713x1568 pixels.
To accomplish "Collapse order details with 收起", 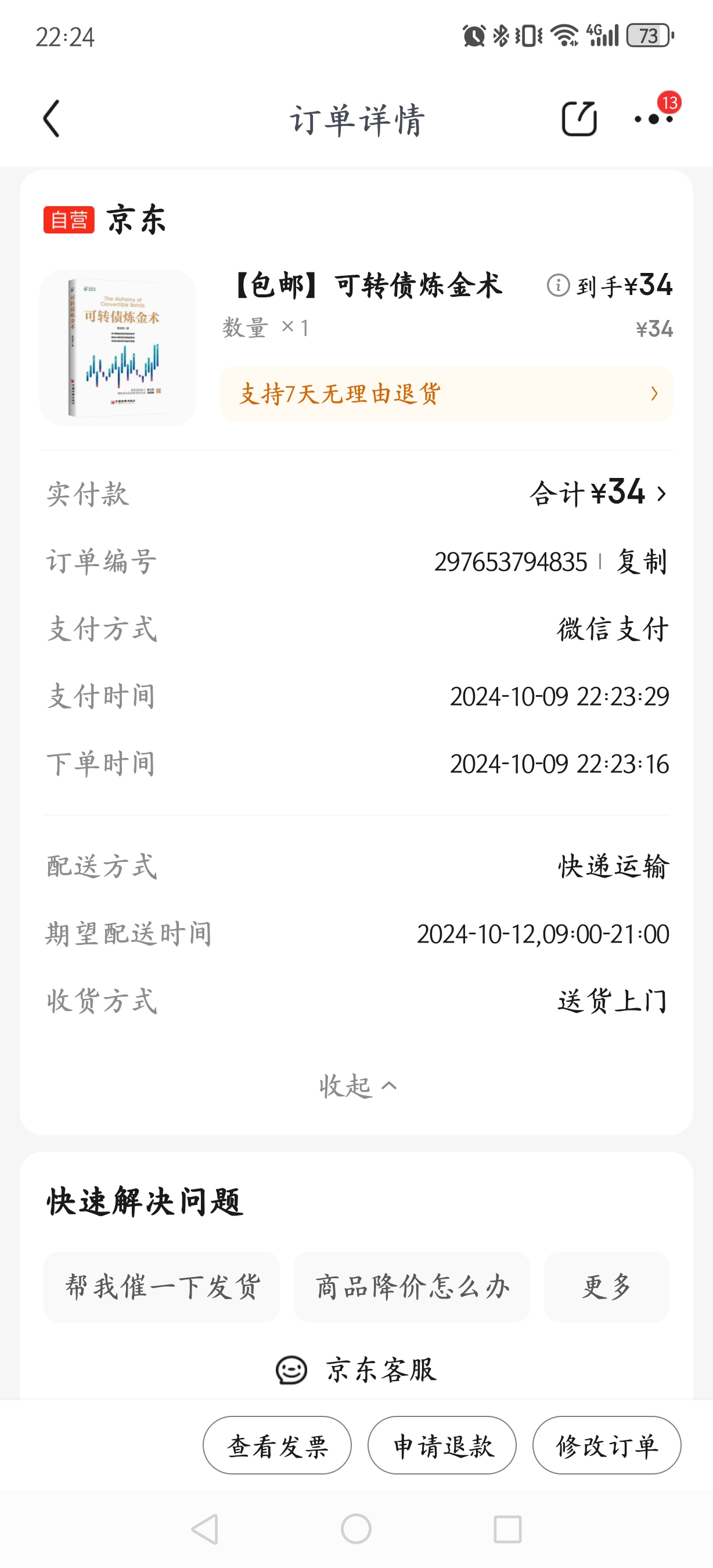I will click(x=357, y=1086).
